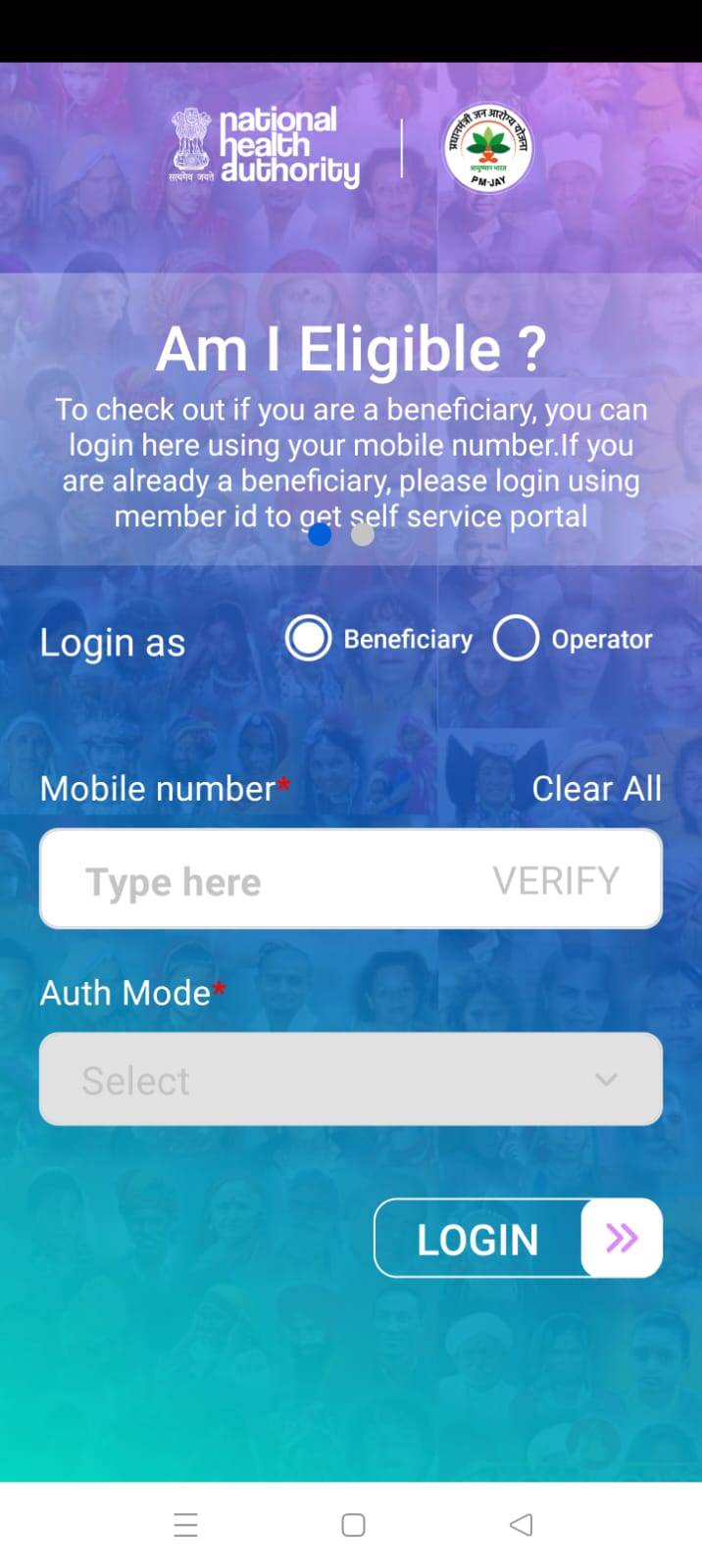Select the Beneficiary login option
Image resolution: width=702 pixels, height=1568 pixels.
(308, 639)
